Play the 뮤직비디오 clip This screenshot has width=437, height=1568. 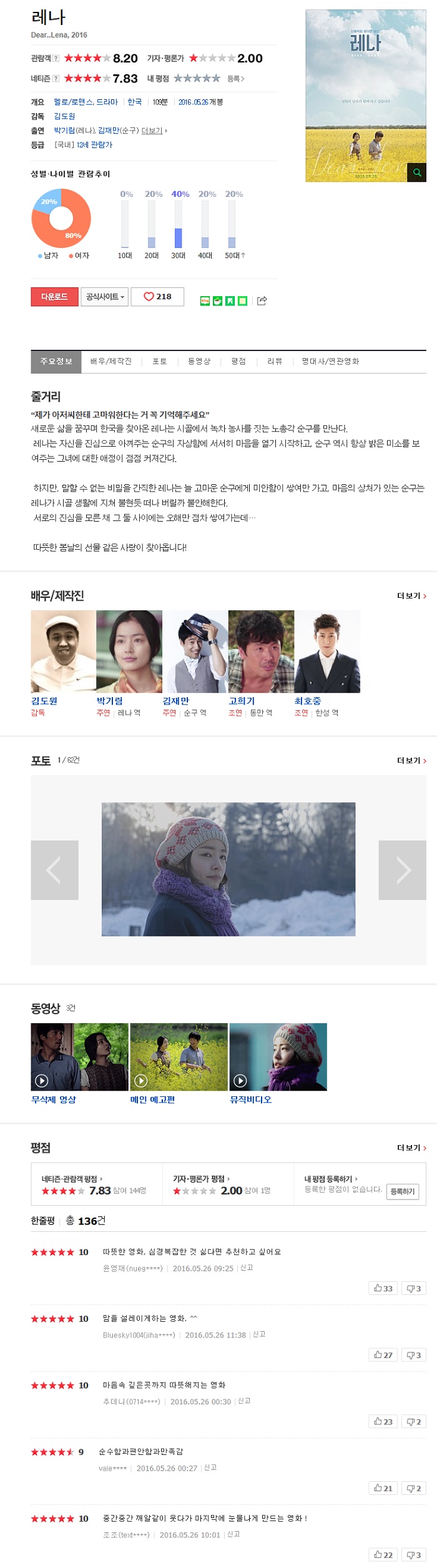278,1056
